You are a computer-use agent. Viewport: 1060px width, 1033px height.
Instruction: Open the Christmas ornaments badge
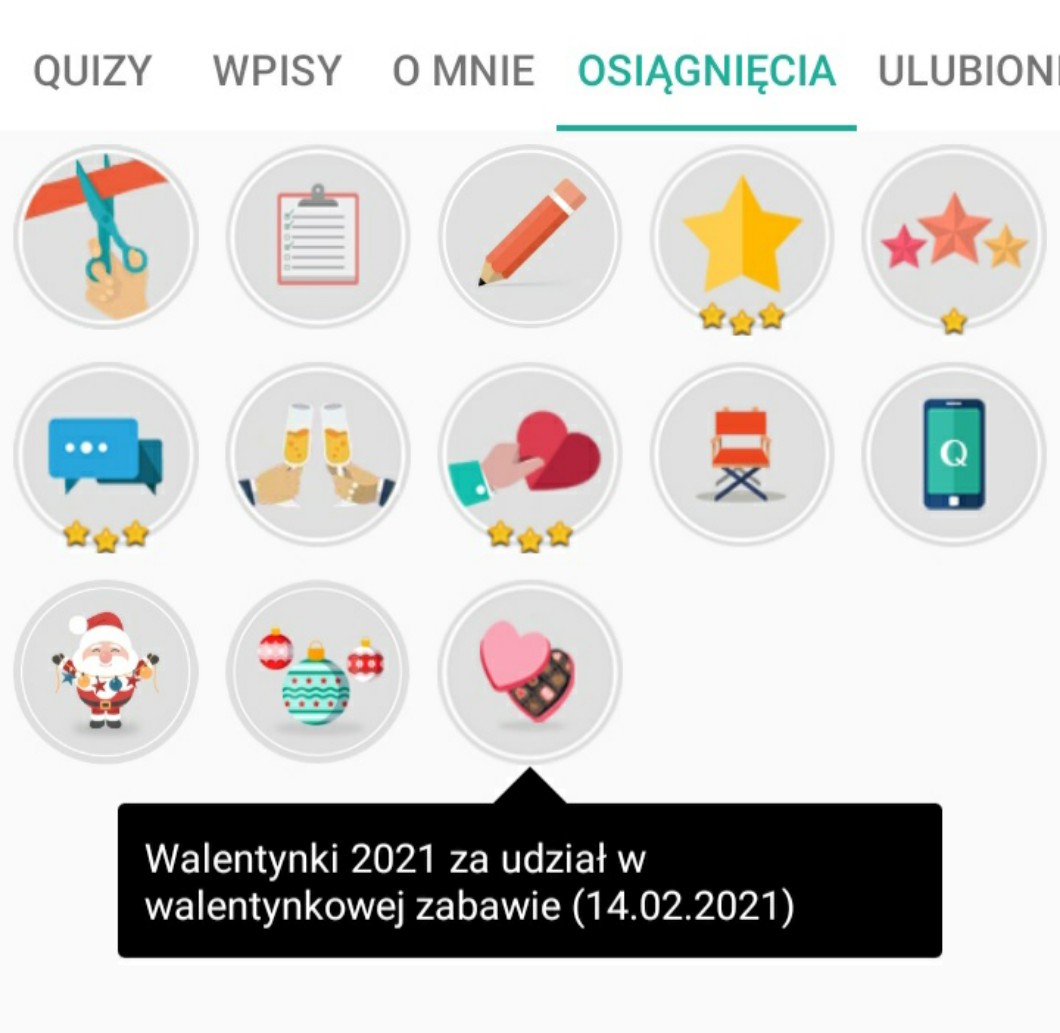[x=318, y=672]
